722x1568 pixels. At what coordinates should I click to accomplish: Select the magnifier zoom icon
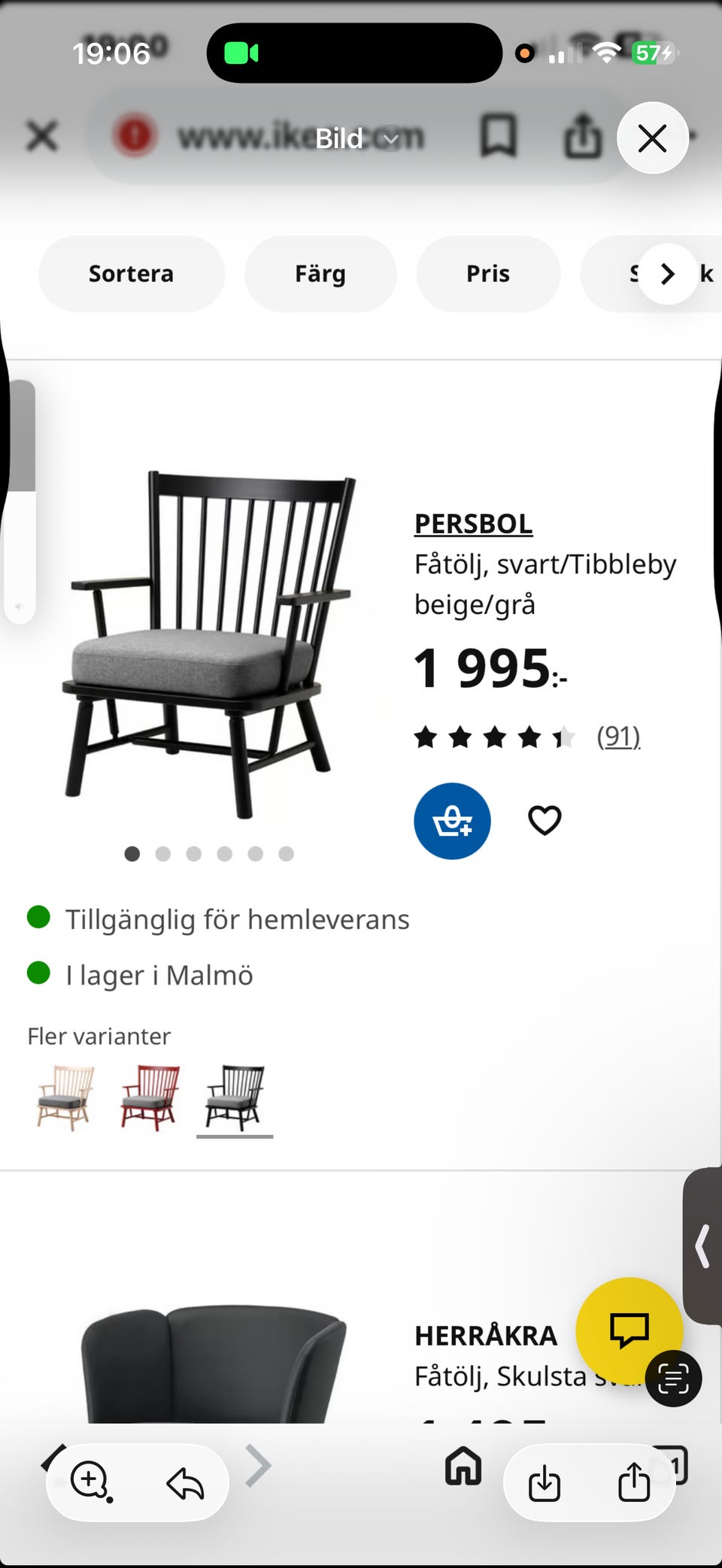pos(89,1479)
